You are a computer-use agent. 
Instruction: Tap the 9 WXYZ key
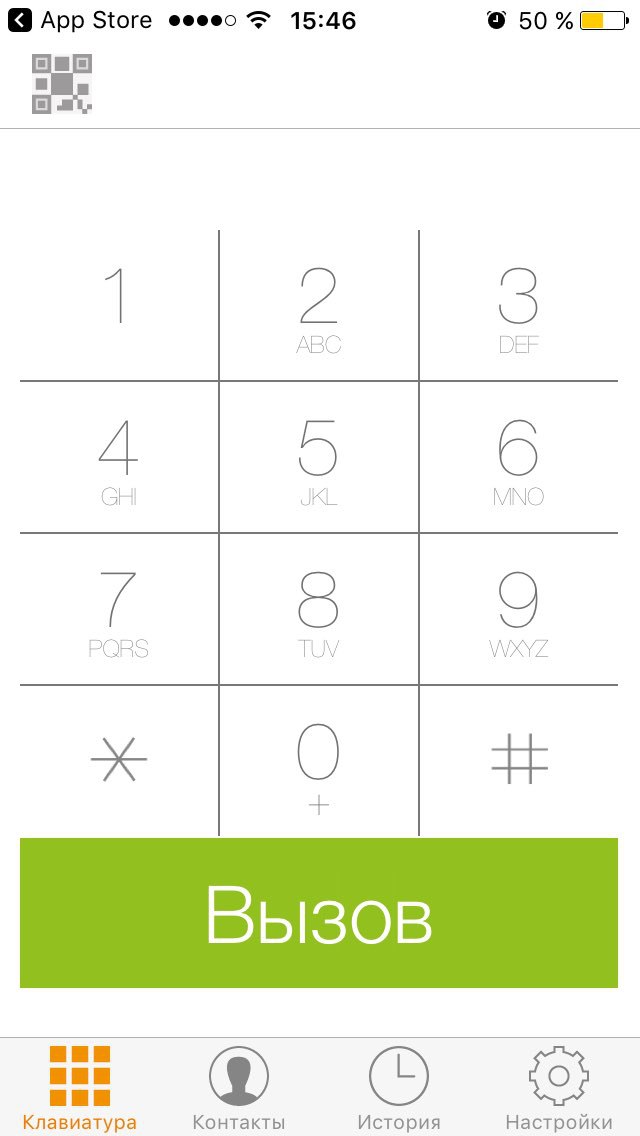click(518, 610)
